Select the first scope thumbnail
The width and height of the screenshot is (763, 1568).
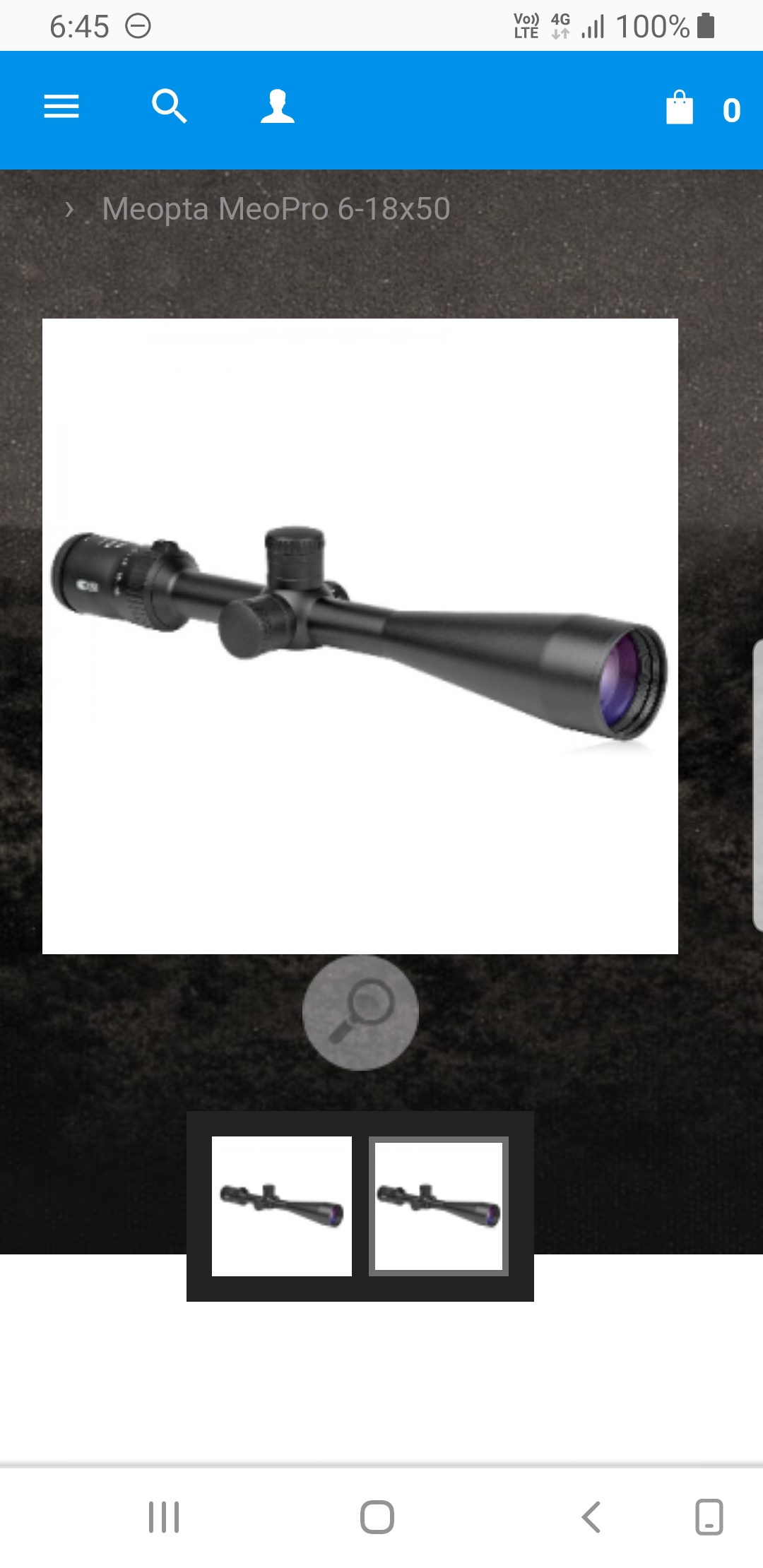pos(282,1206)
